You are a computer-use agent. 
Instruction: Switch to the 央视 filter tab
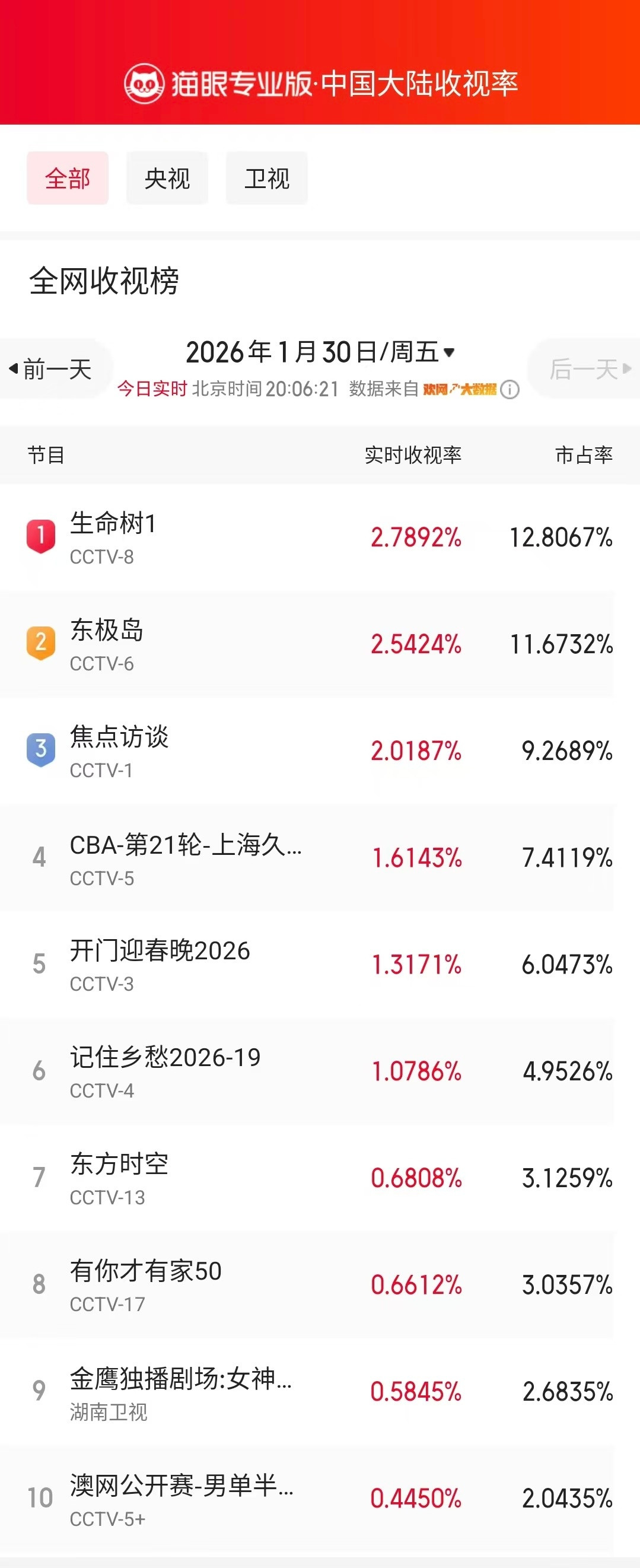click(x=167, y=177)
